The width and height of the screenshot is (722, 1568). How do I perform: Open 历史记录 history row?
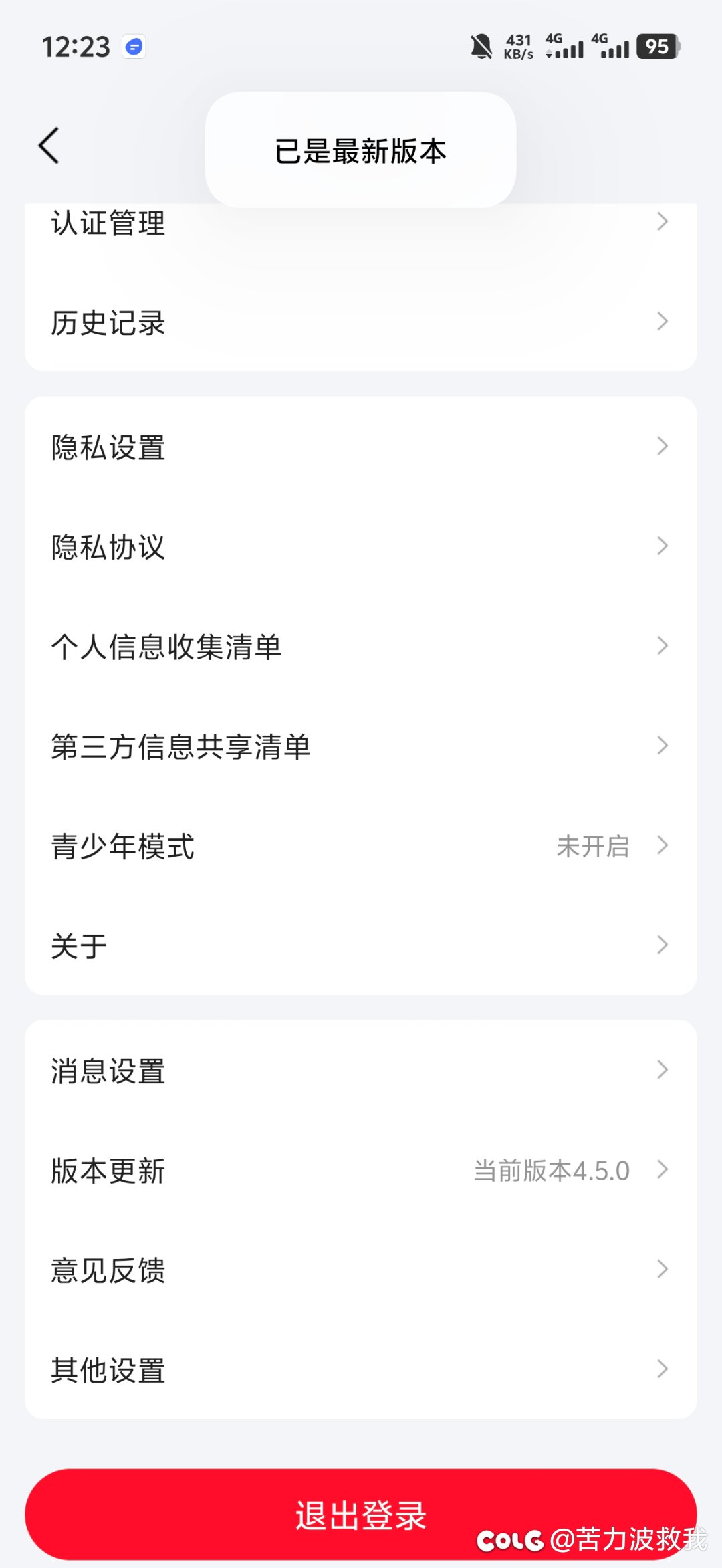click(361, 322)
